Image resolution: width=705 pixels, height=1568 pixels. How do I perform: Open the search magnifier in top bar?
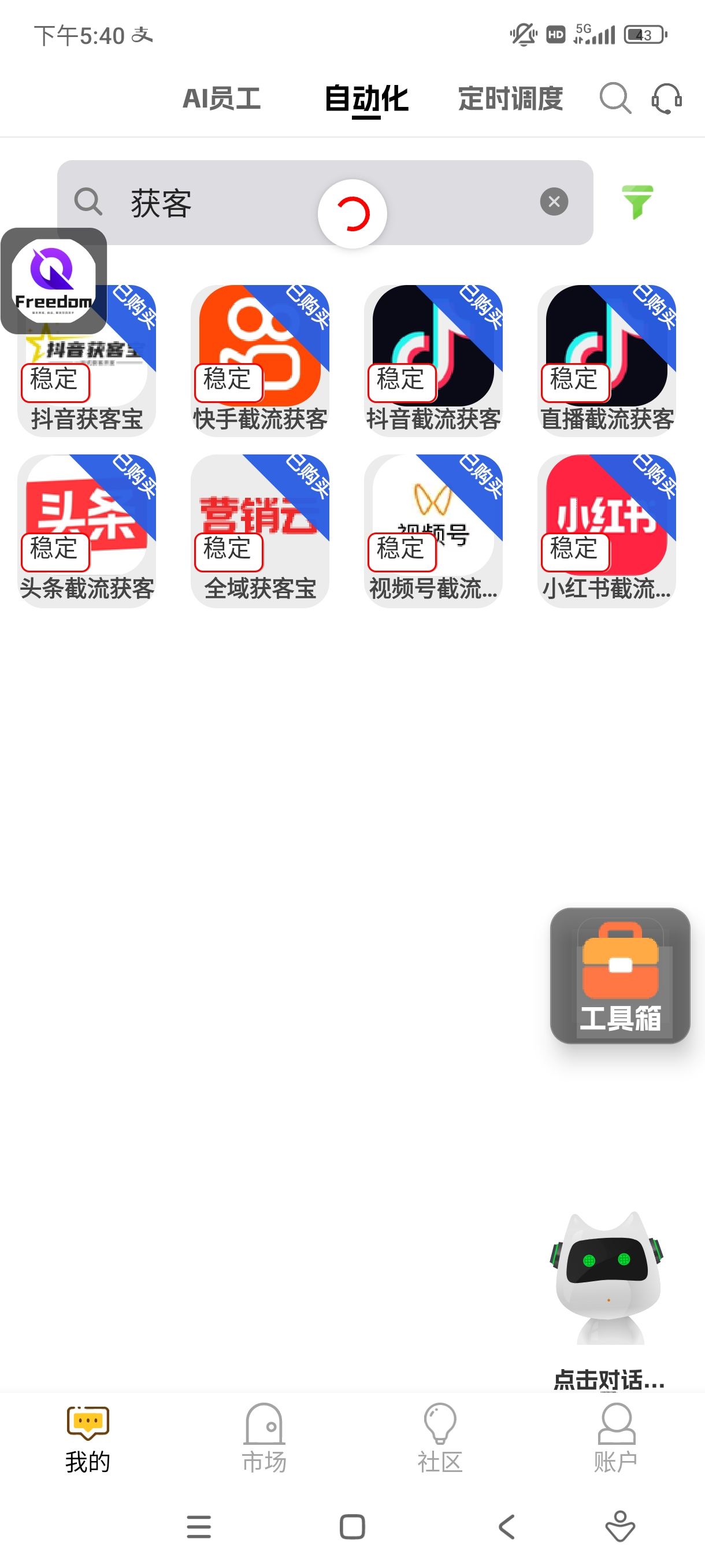[614, 99]
